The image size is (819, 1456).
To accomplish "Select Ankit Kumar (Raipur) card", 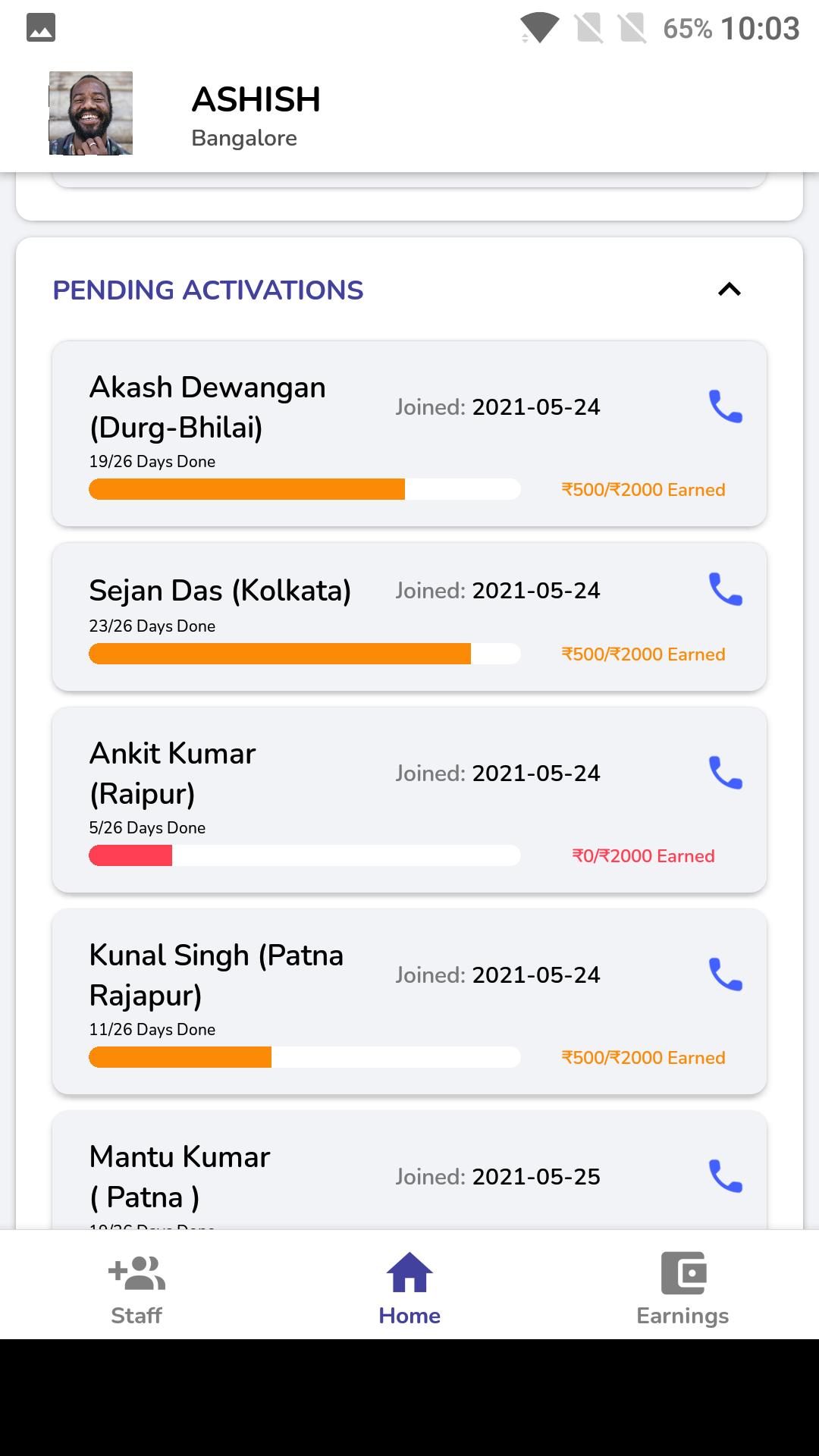I will point(303,800).
